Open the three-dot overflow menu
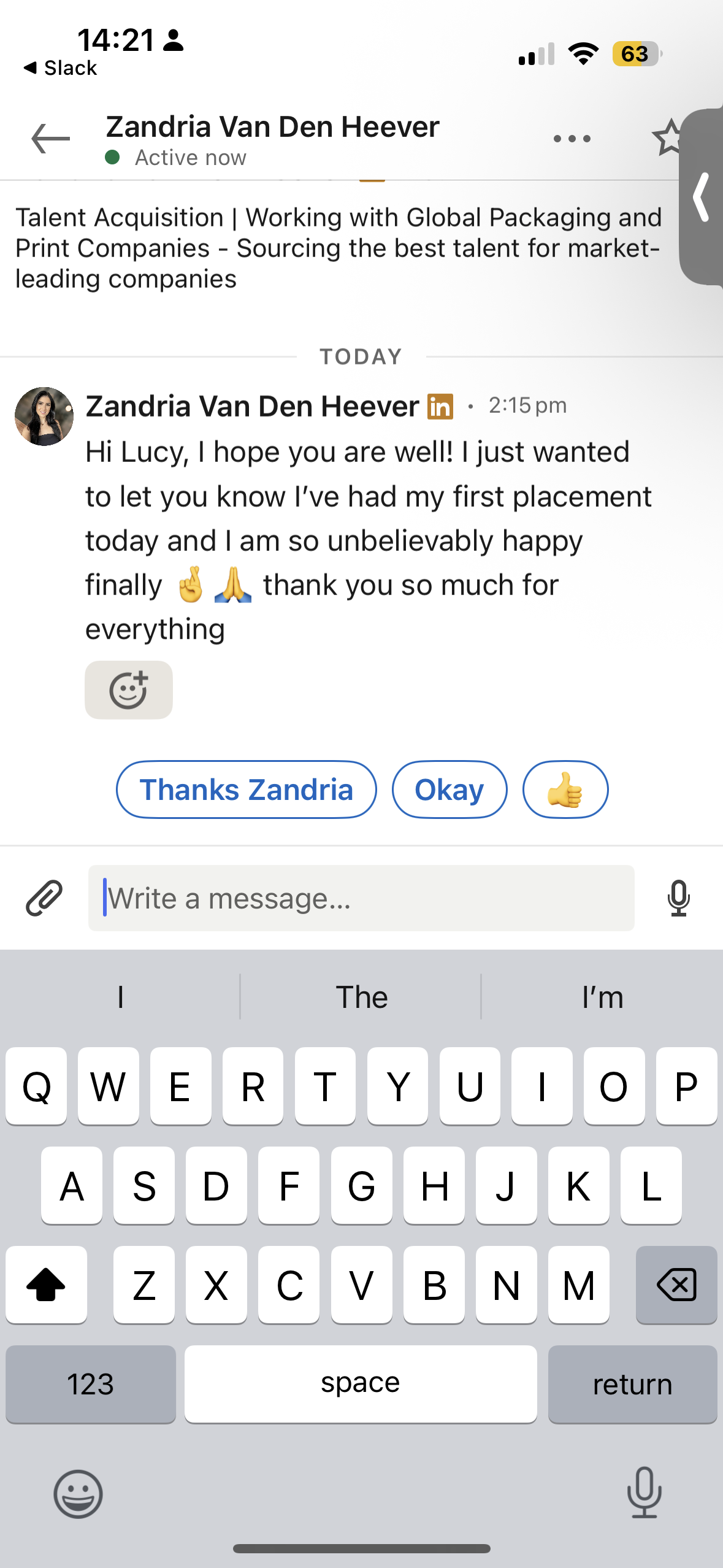This screenshot has height=1568, width=723. 572,139
